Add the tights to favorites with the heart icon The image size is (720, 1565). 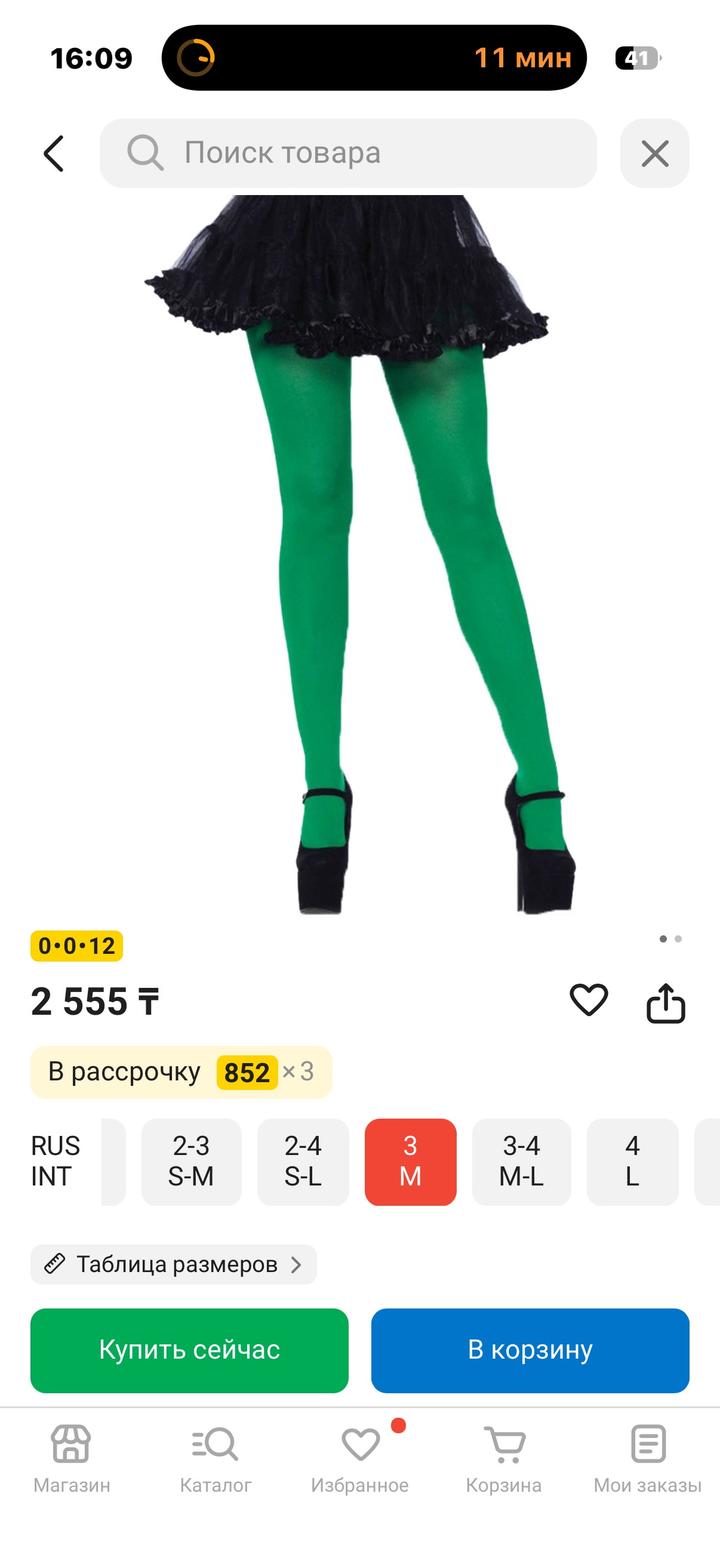click(588, 1000)
